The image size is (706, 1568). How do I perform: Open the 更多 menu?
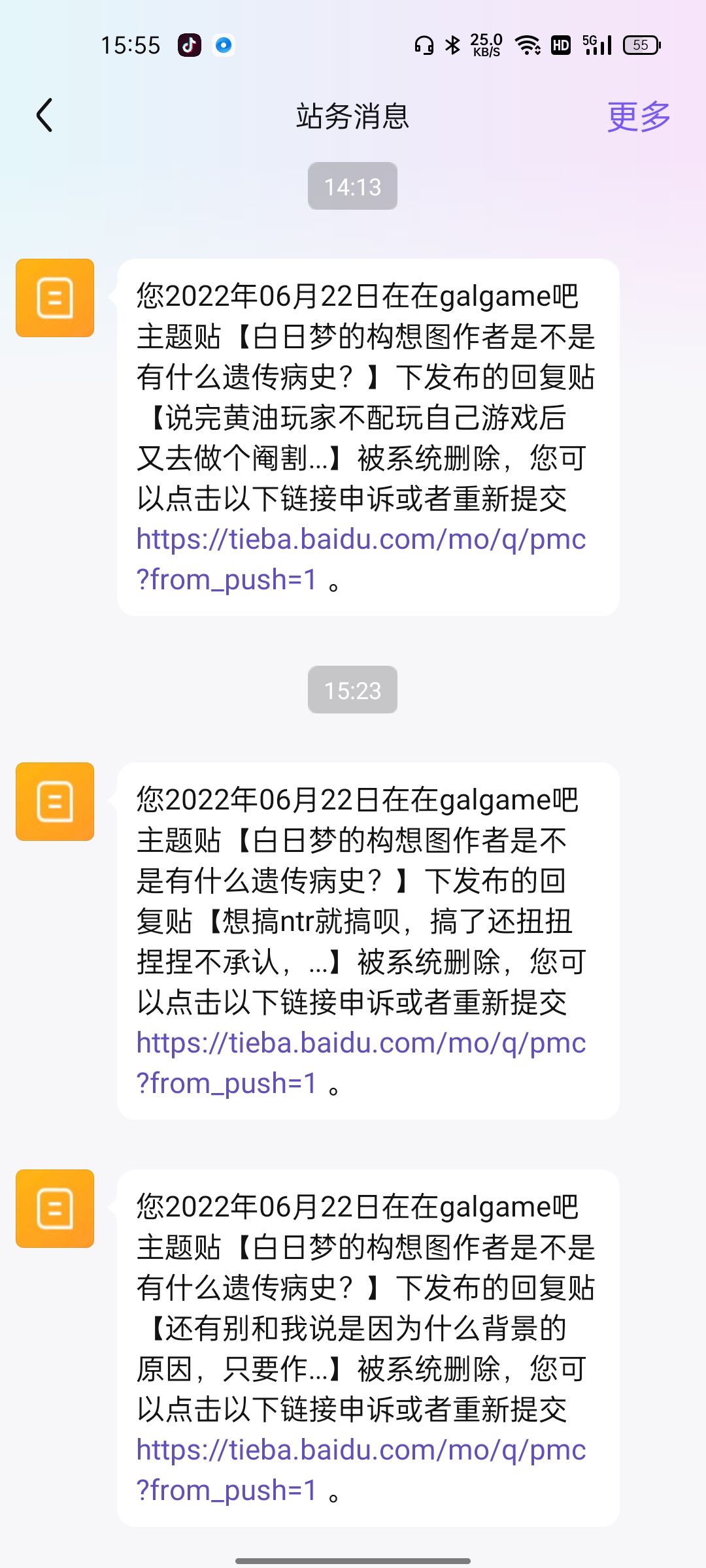click(x=639, y=116)
